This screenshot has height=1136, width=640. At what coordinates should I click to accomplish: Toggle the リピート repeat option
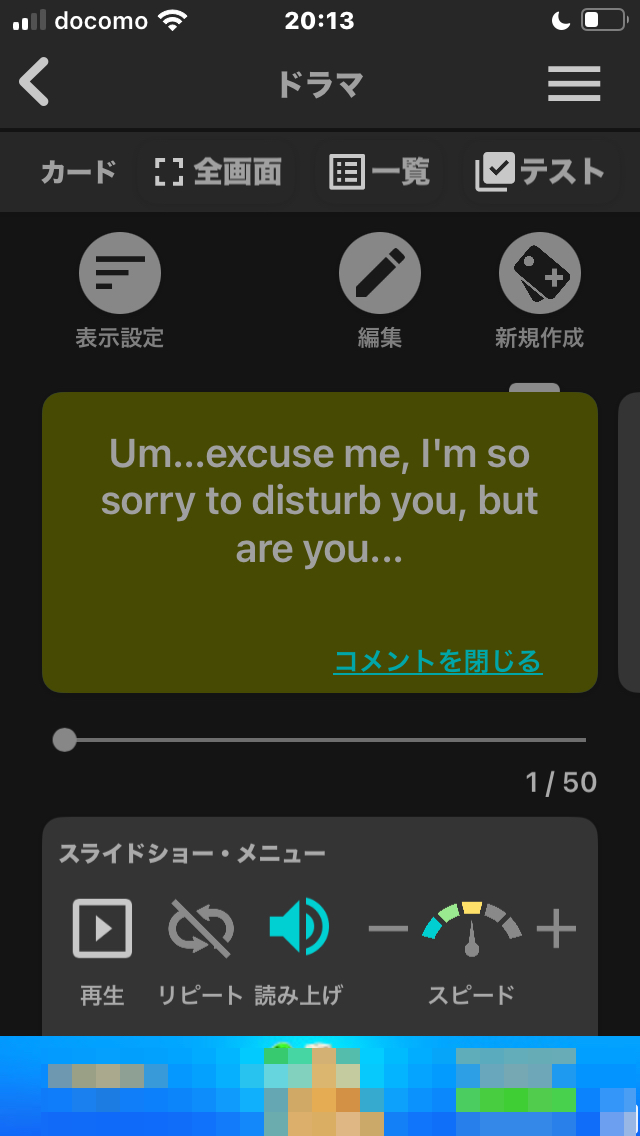pyautogui.click(x=200, y=928)
